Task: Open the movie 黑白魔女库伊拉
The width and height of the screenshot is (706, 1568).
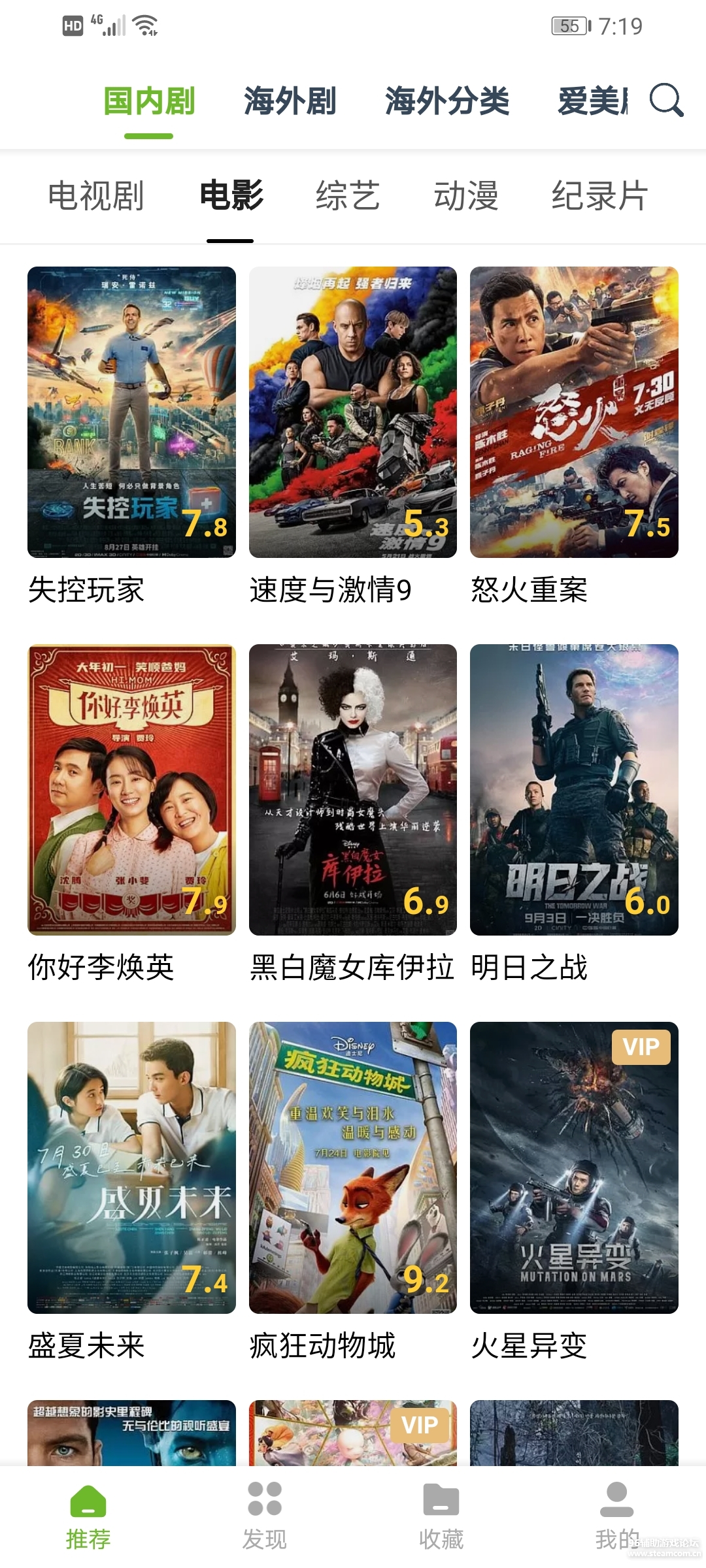Action: [x=352, y=789]
